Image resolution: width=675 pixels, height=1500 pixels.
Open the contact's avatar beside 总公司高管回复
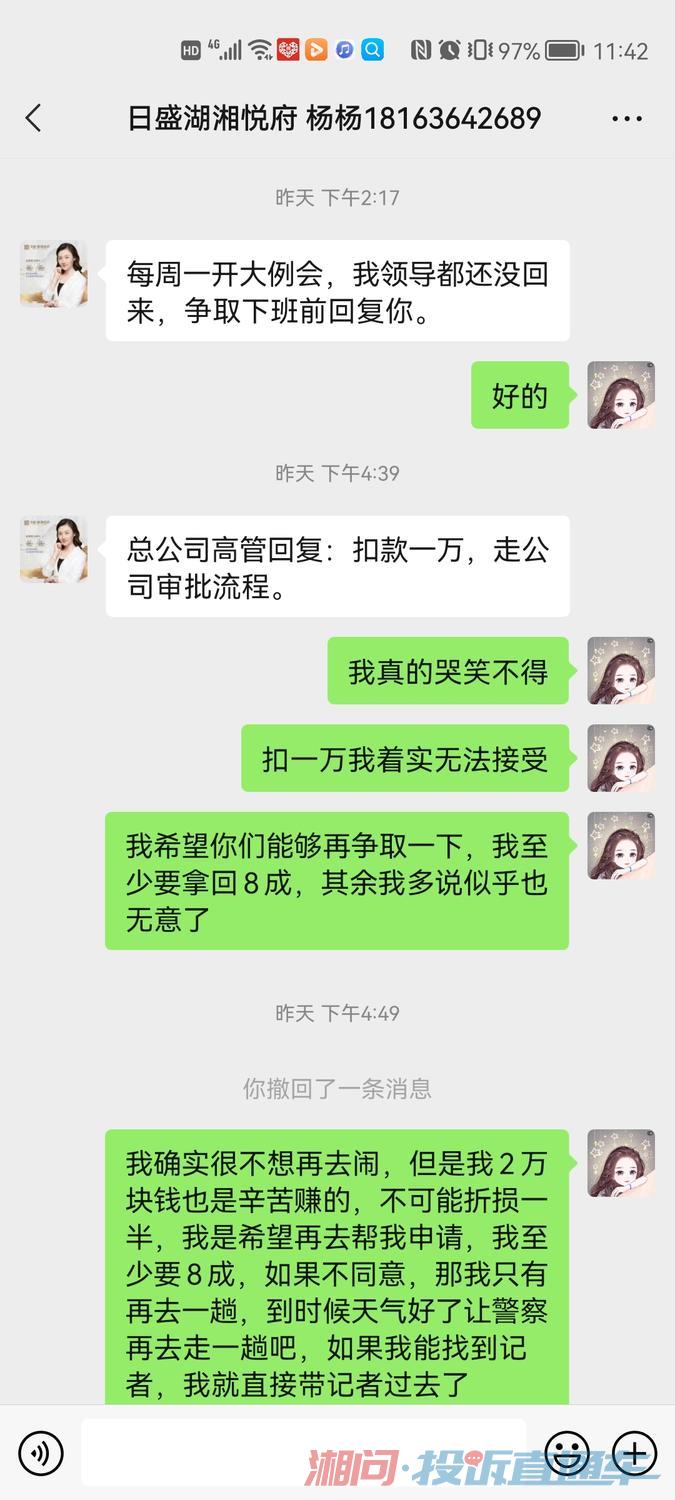[54, 549]
